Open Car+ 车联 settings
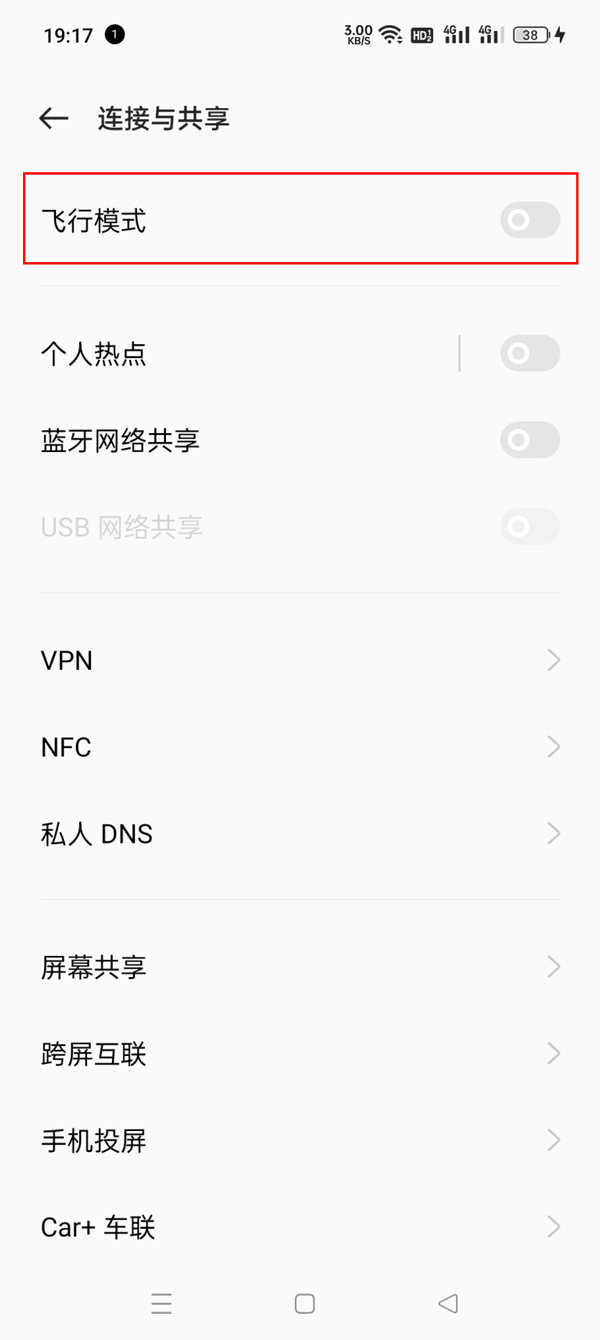Image resolution: width=600 pixels, height=1340 pixels. [x=300, y=1227]
